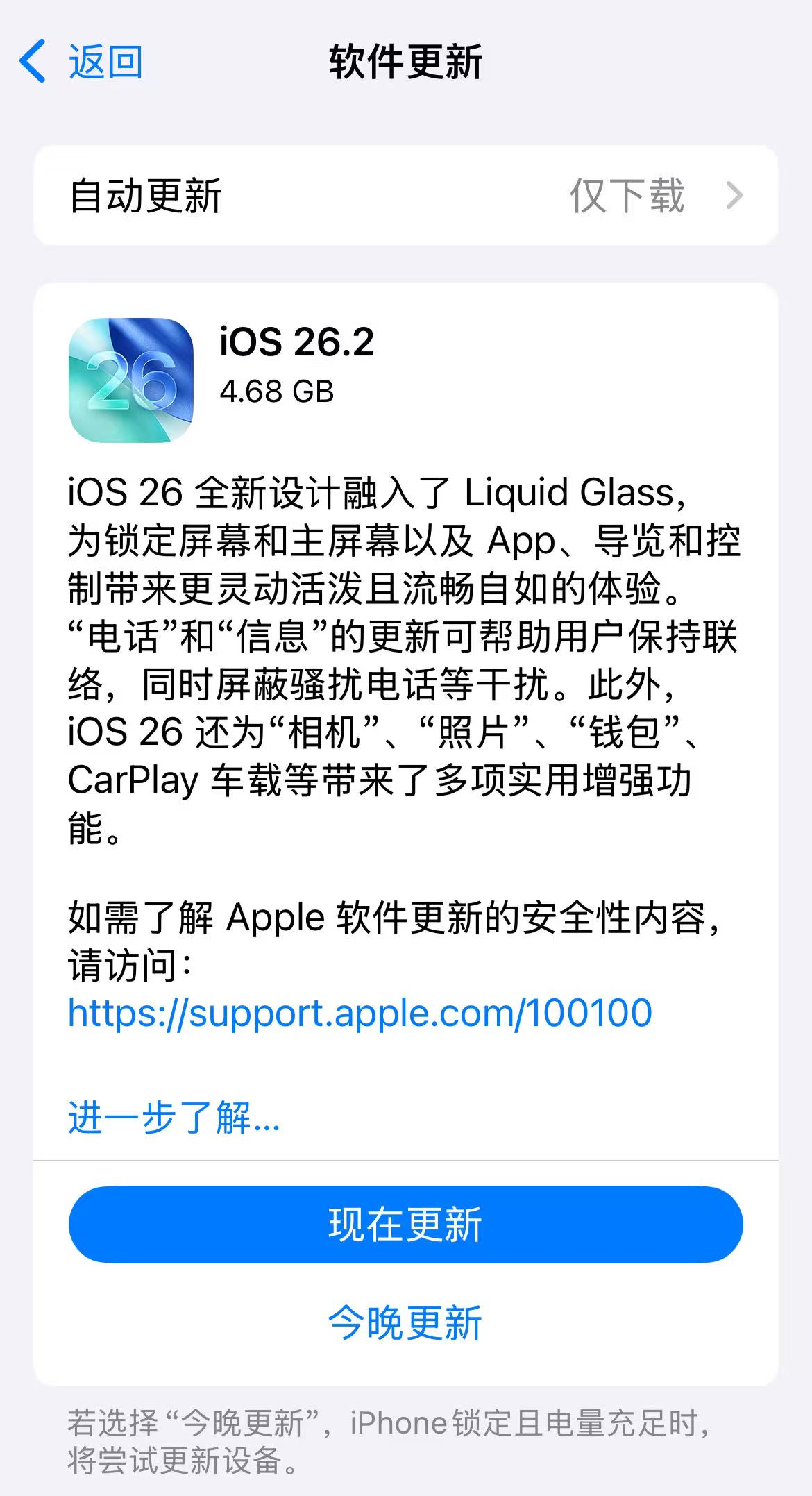The image size is (812, 1496).
Task: Open the 自动更新 settings row
Action: pyautogui.click(x=405, y=195)
